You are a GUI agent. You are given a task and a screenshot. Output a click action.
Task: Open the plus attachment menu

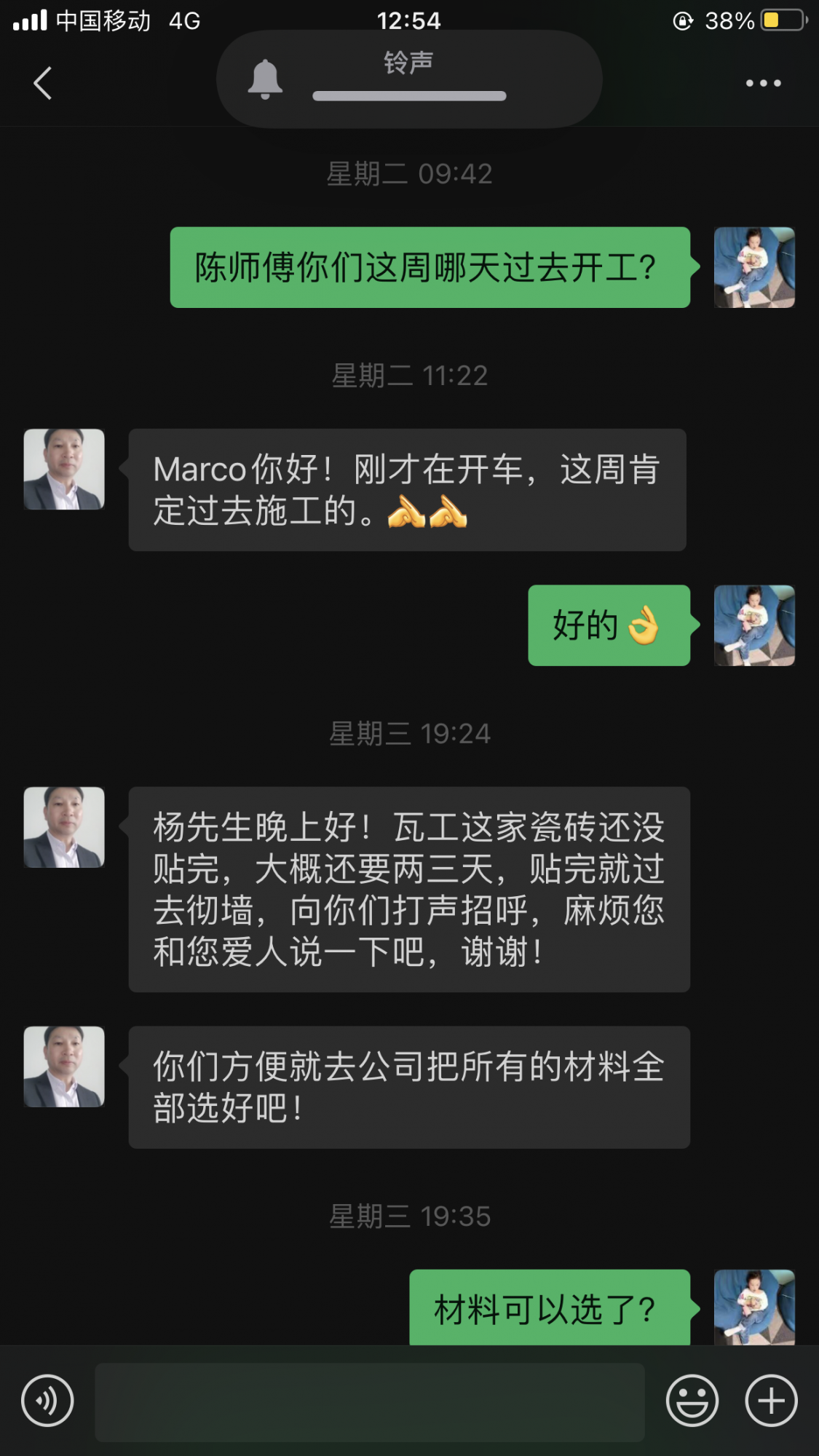pos(771,1400)
